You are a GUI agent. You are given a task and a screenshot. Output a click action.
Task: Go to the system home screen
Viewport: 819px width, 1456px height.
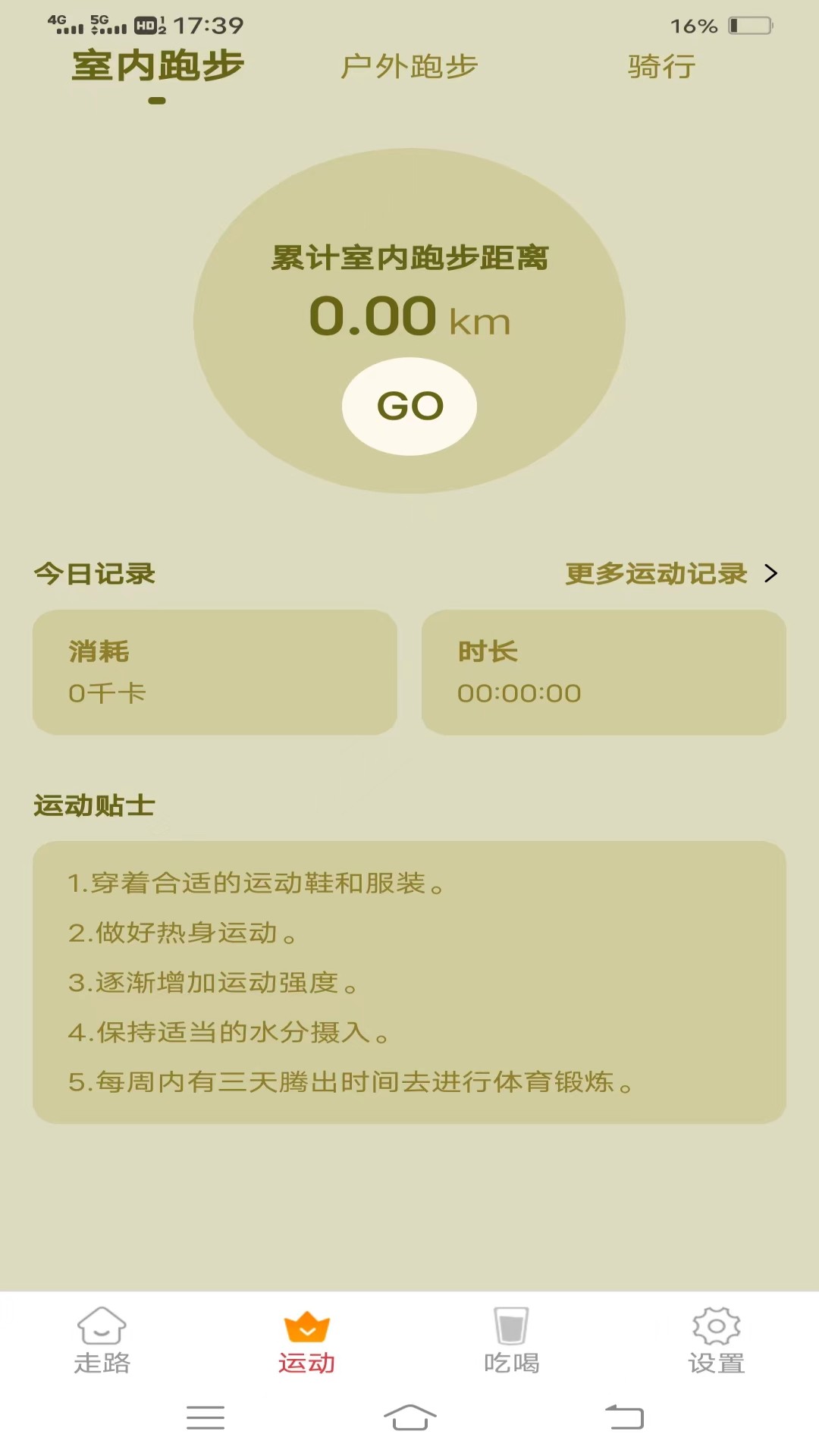409,1417
